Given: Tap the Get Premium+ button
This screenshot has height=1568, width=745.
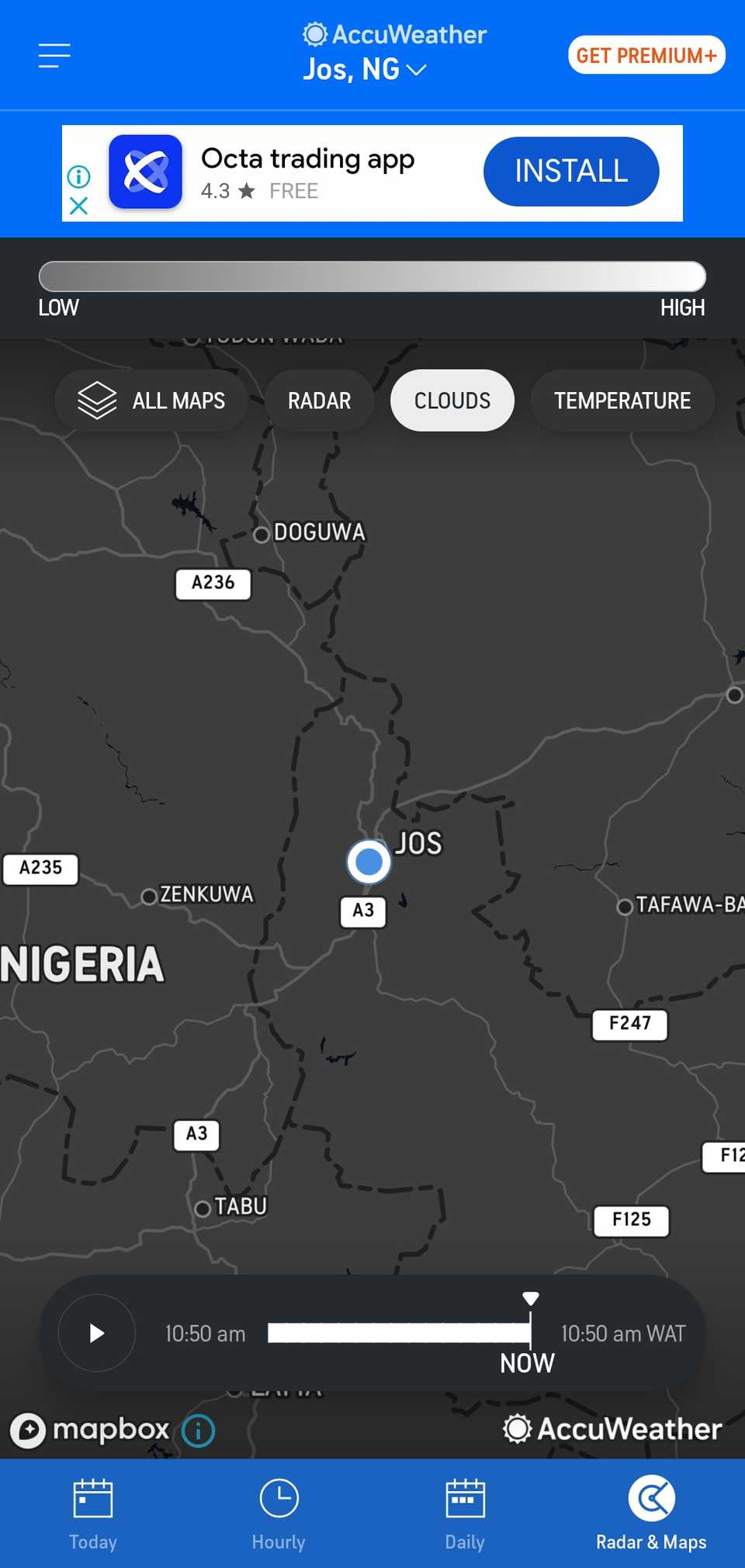Looking at the screenshot, I should 646,55.
